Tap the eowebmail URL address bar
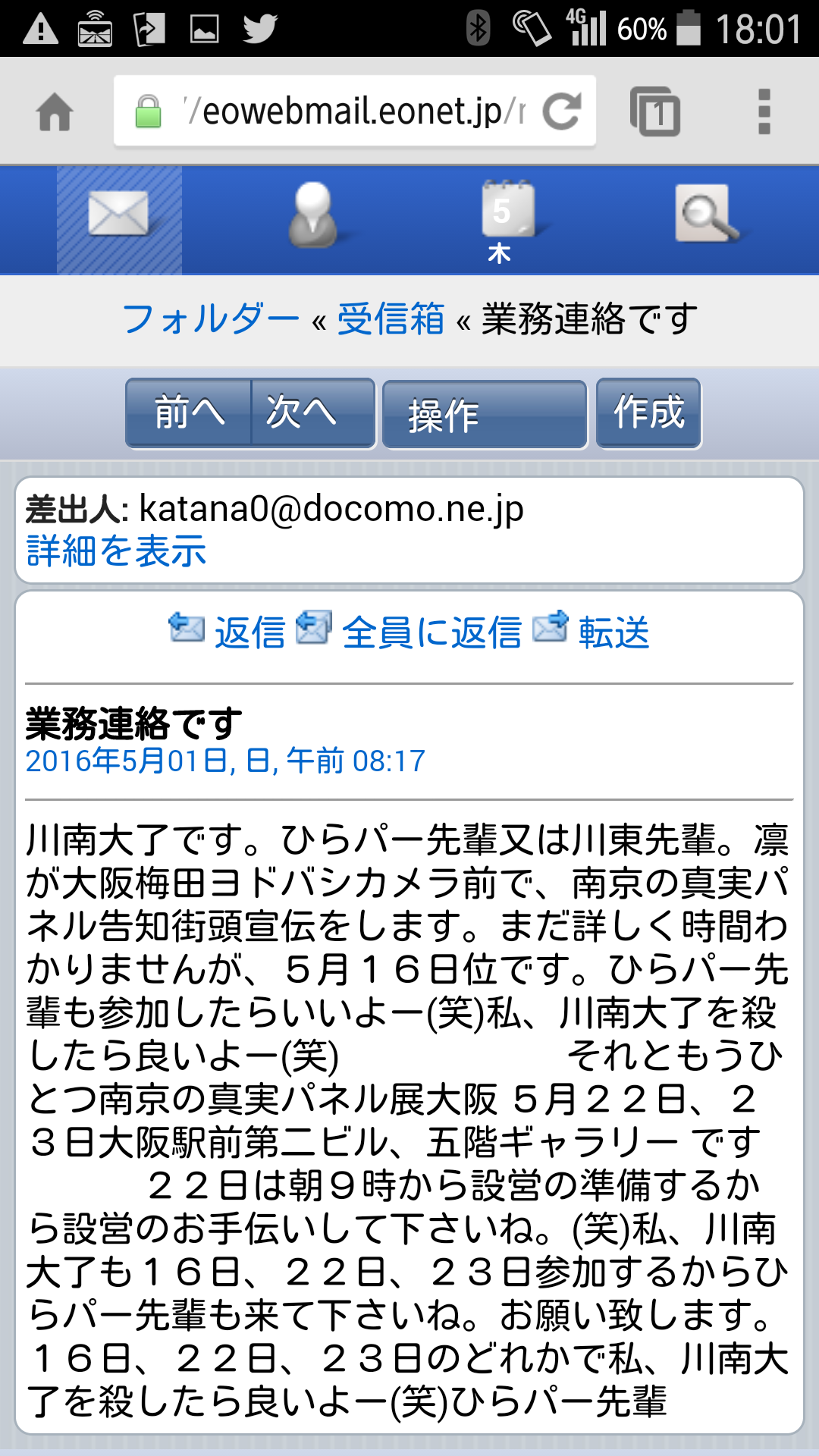 326,111
